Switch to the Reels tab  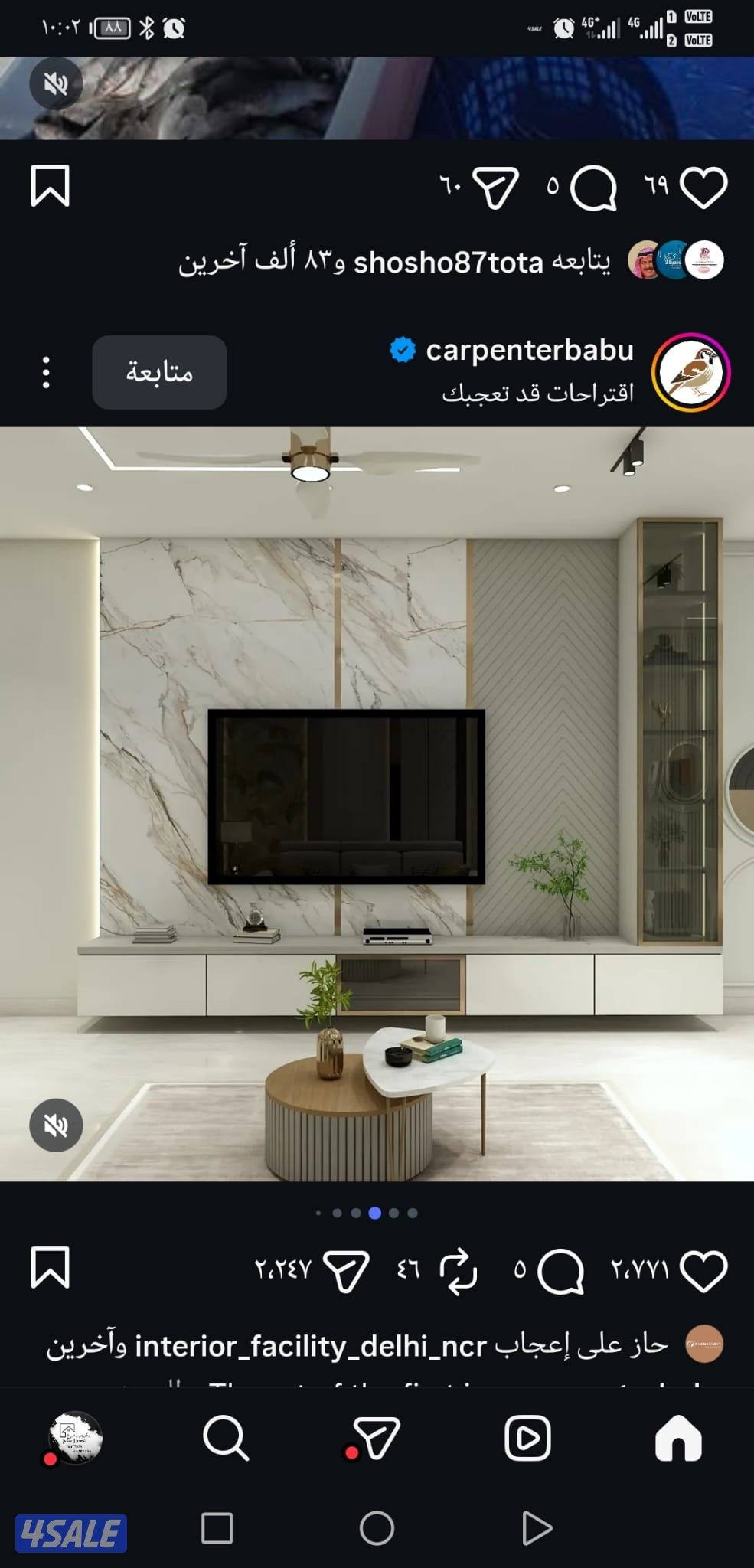(x=527, y=1439)
